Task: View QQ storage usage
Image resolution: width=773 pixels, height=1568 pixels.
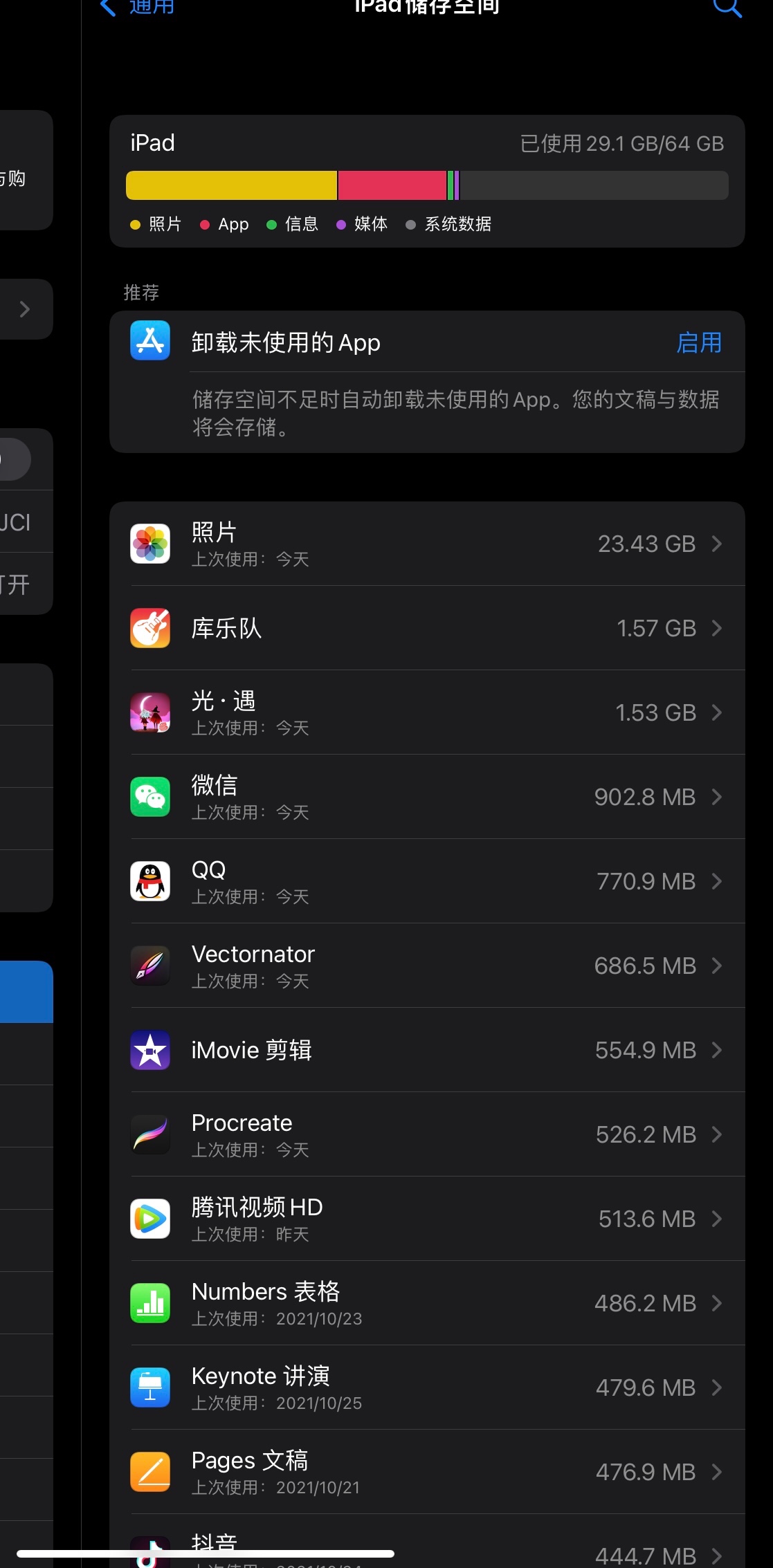Action: [x=426, y=881]
